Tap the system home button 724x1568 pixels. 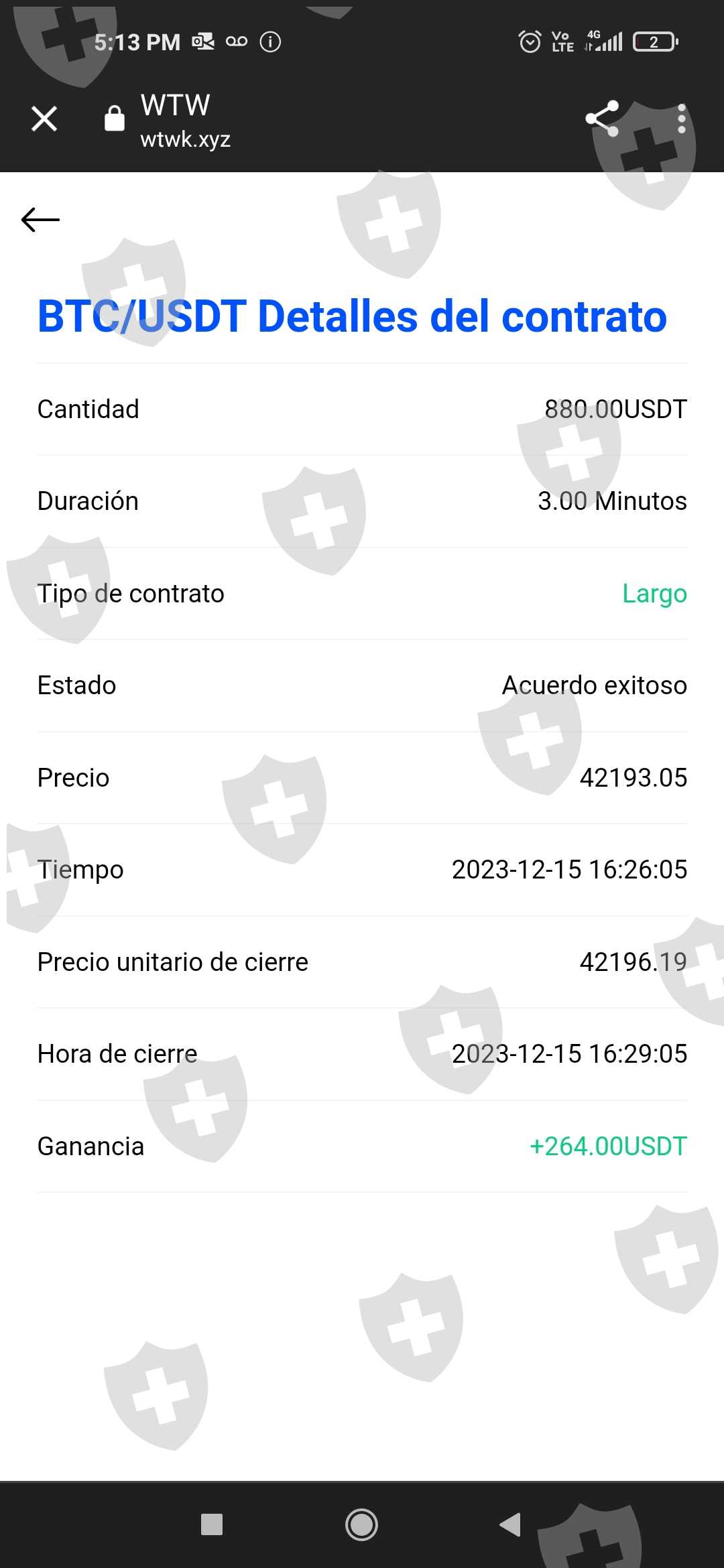click(361, 1524)
